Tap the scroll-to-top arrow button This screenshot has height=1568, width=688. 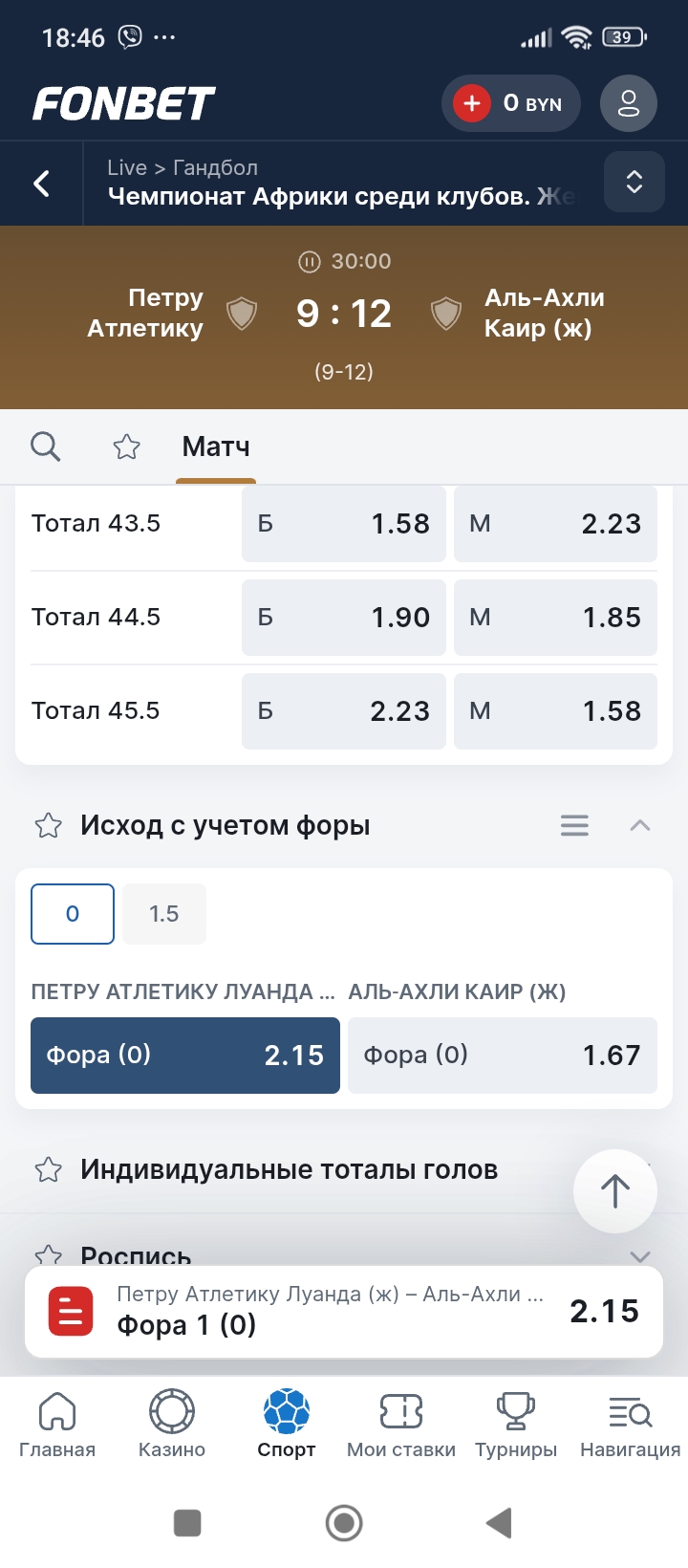coord(614,1191)
